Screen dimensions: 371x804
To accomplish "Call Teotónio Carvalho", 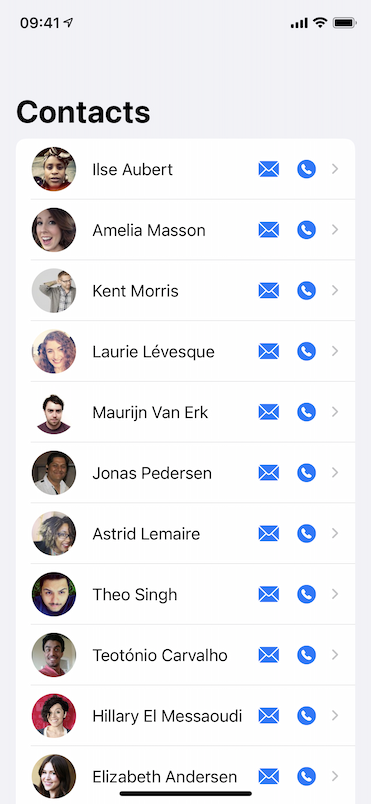I will coord(306,655).
